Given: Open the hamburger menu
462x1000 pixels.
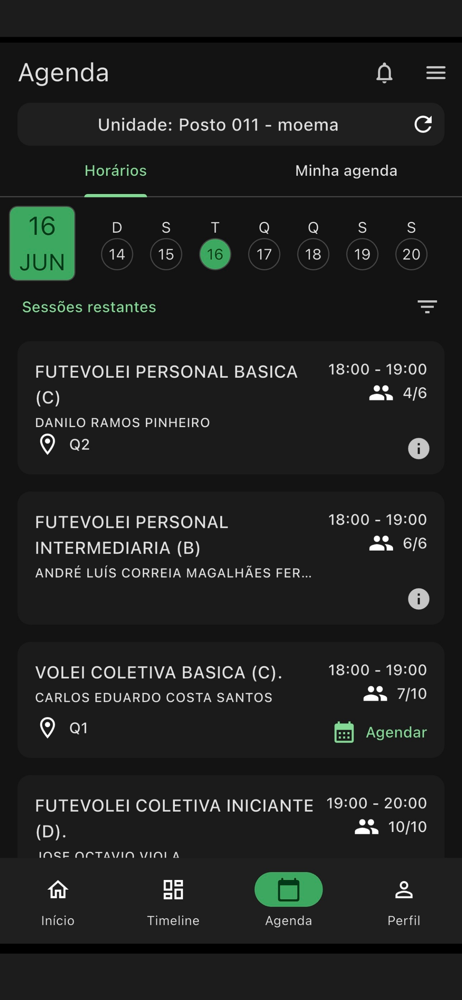Looking at the screenshot, I should pyautogui.click(x=436, y=73).
